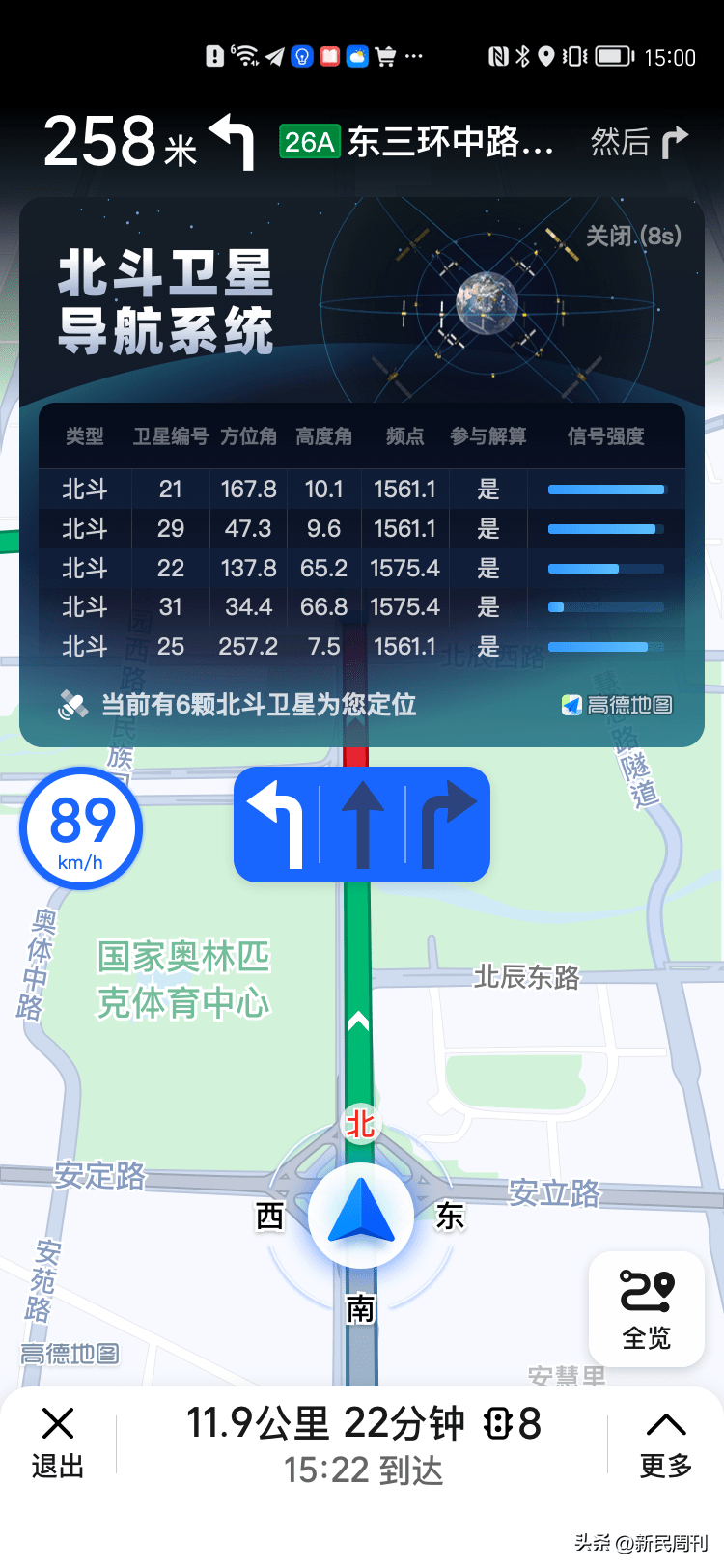The height and width of the screenshot is (1568, 724).
Task: Tap the current location compass arrow
Action: coord(361,1215)
